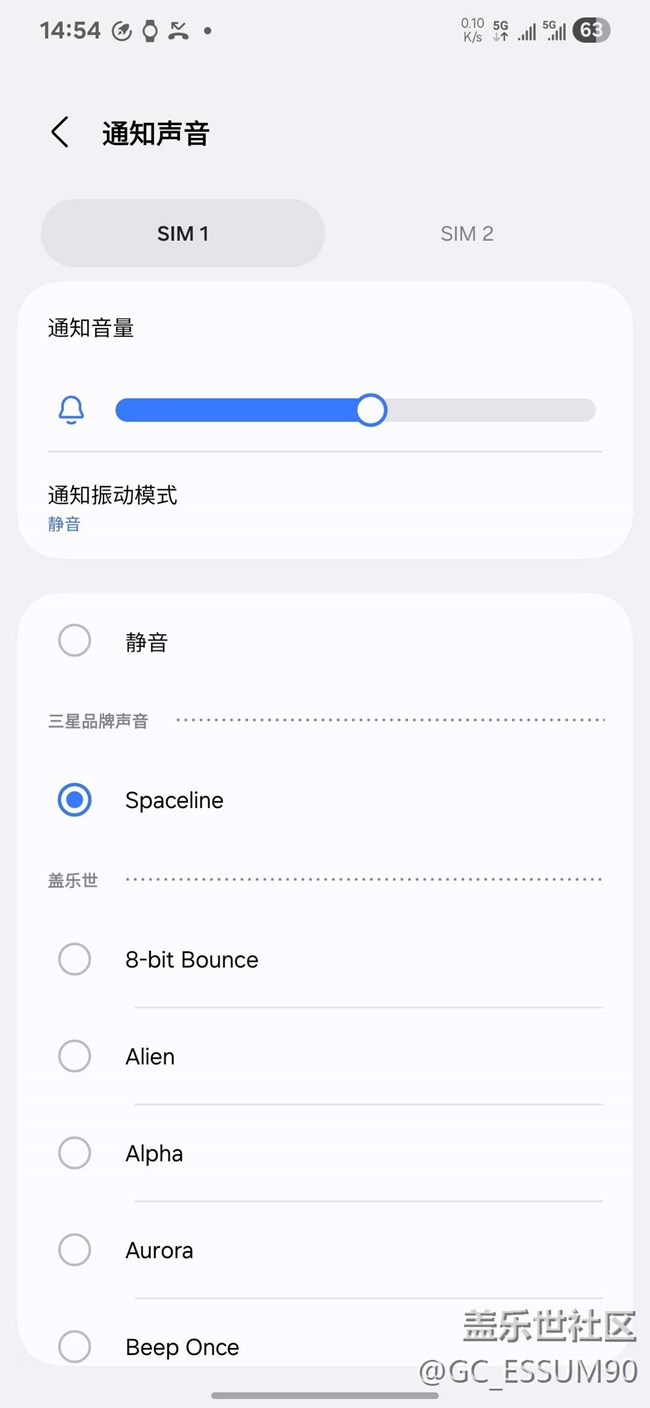Viewport: 650px width, 1408px height.
Task: Switch to the SIM 2 tab
Action: [467, 234]
